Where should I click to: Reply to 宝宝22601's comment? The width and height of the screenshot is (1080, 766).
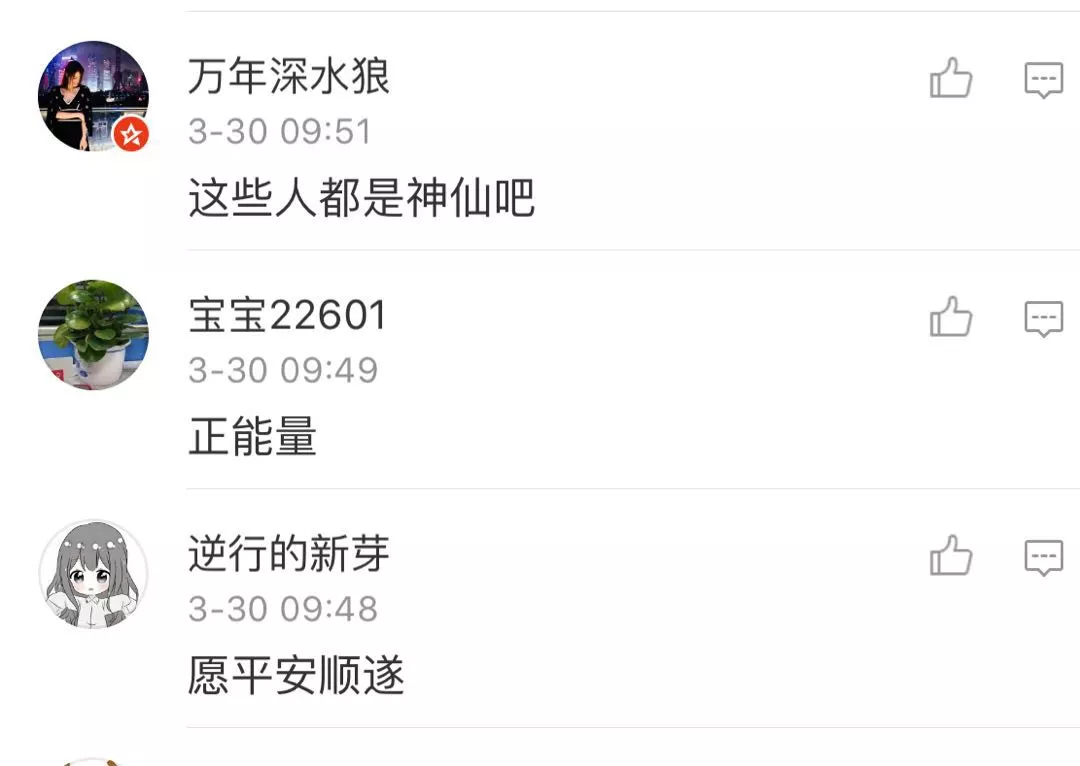(1043, 318)
